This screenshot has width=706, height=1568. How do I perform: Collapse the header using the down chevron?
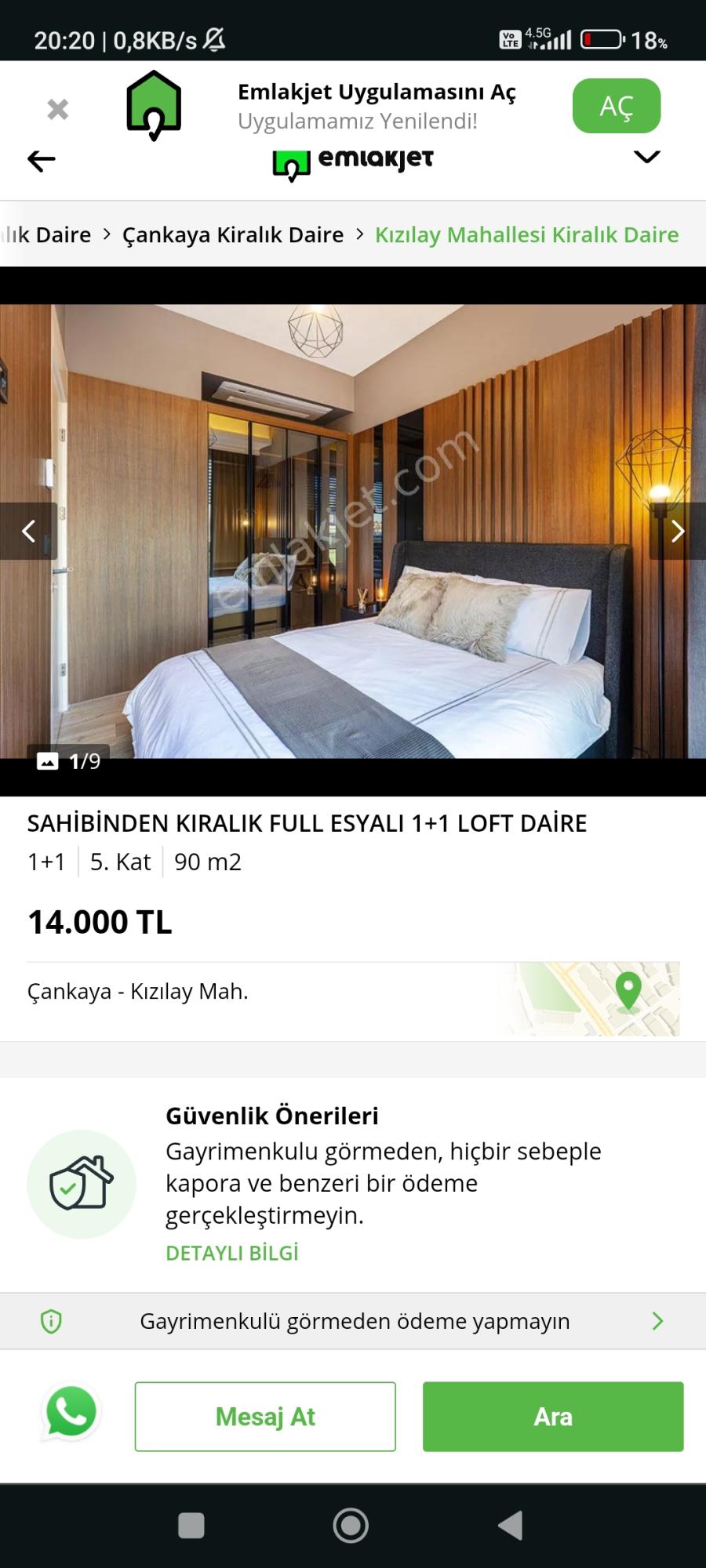646,157
